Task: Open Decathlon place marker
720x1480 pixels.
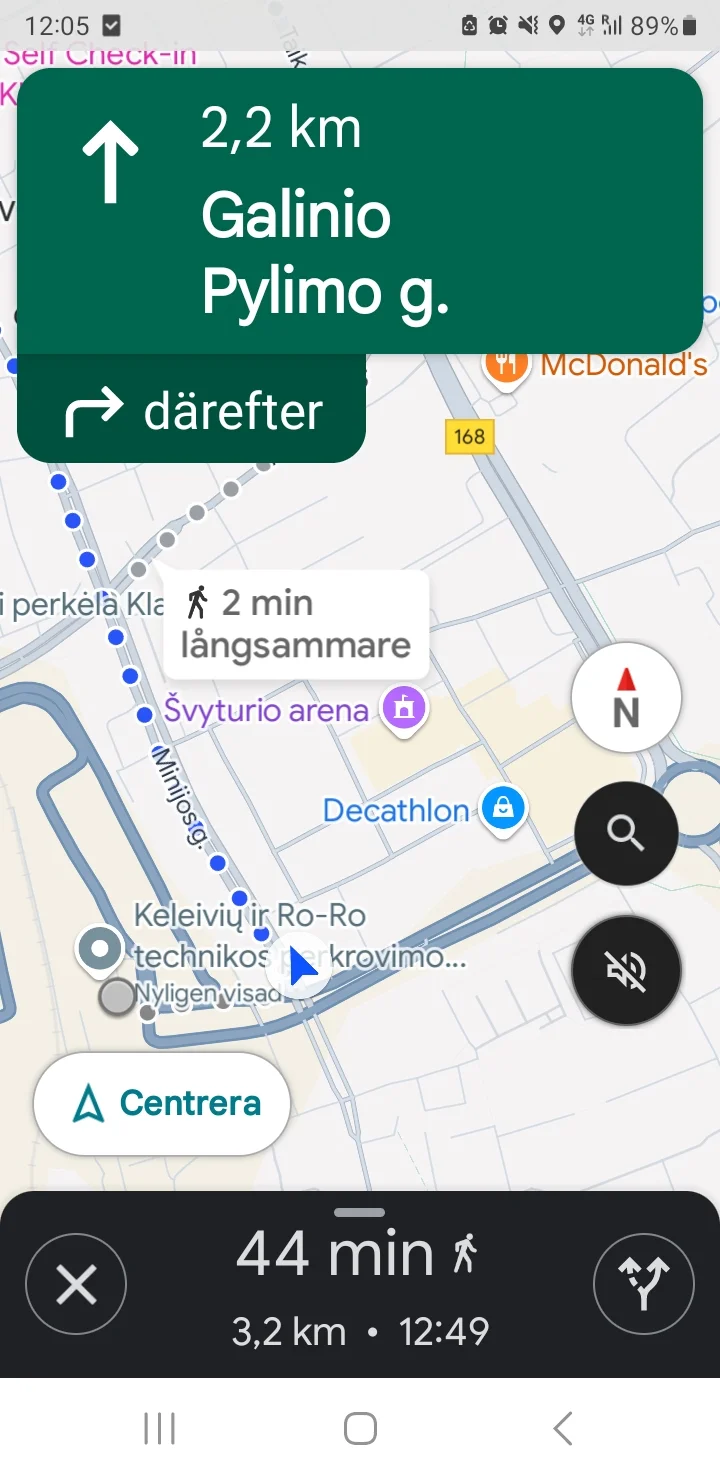Action: coord(503,809)
